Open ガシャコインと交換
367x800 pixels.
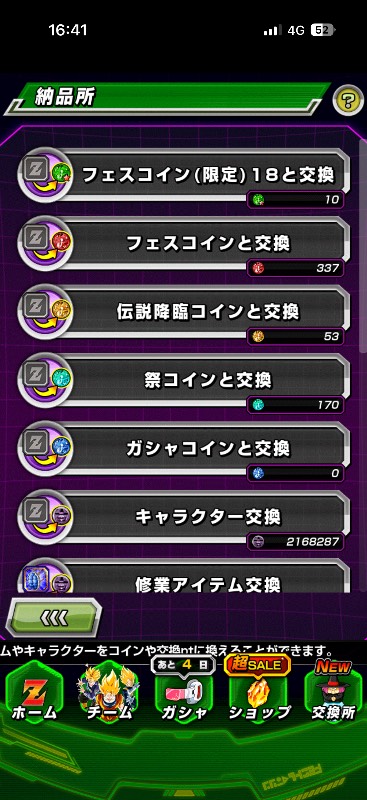tap(184, 449)
